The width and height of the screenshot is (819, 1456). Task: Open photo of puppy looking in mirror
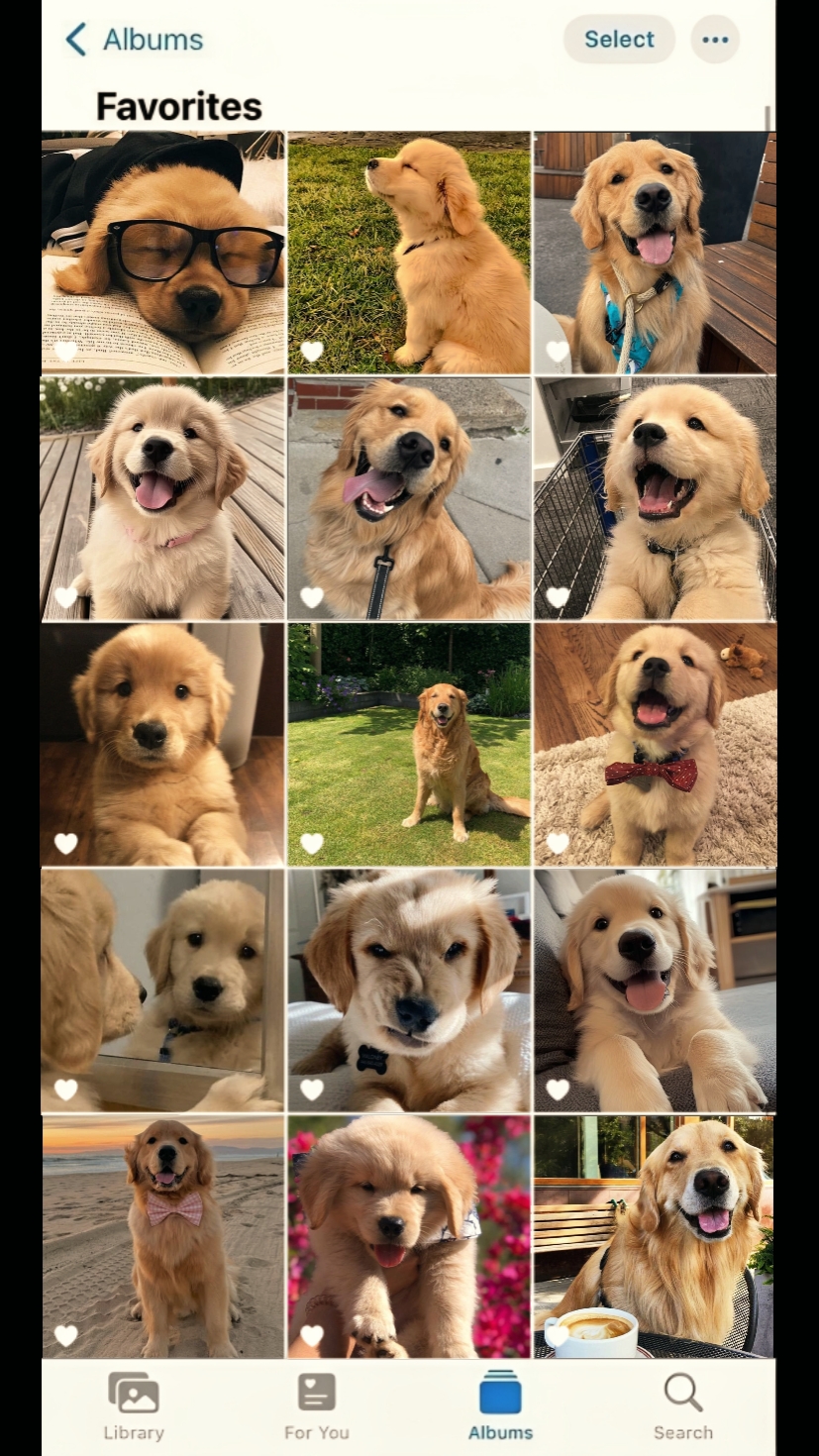coord(163,989)
